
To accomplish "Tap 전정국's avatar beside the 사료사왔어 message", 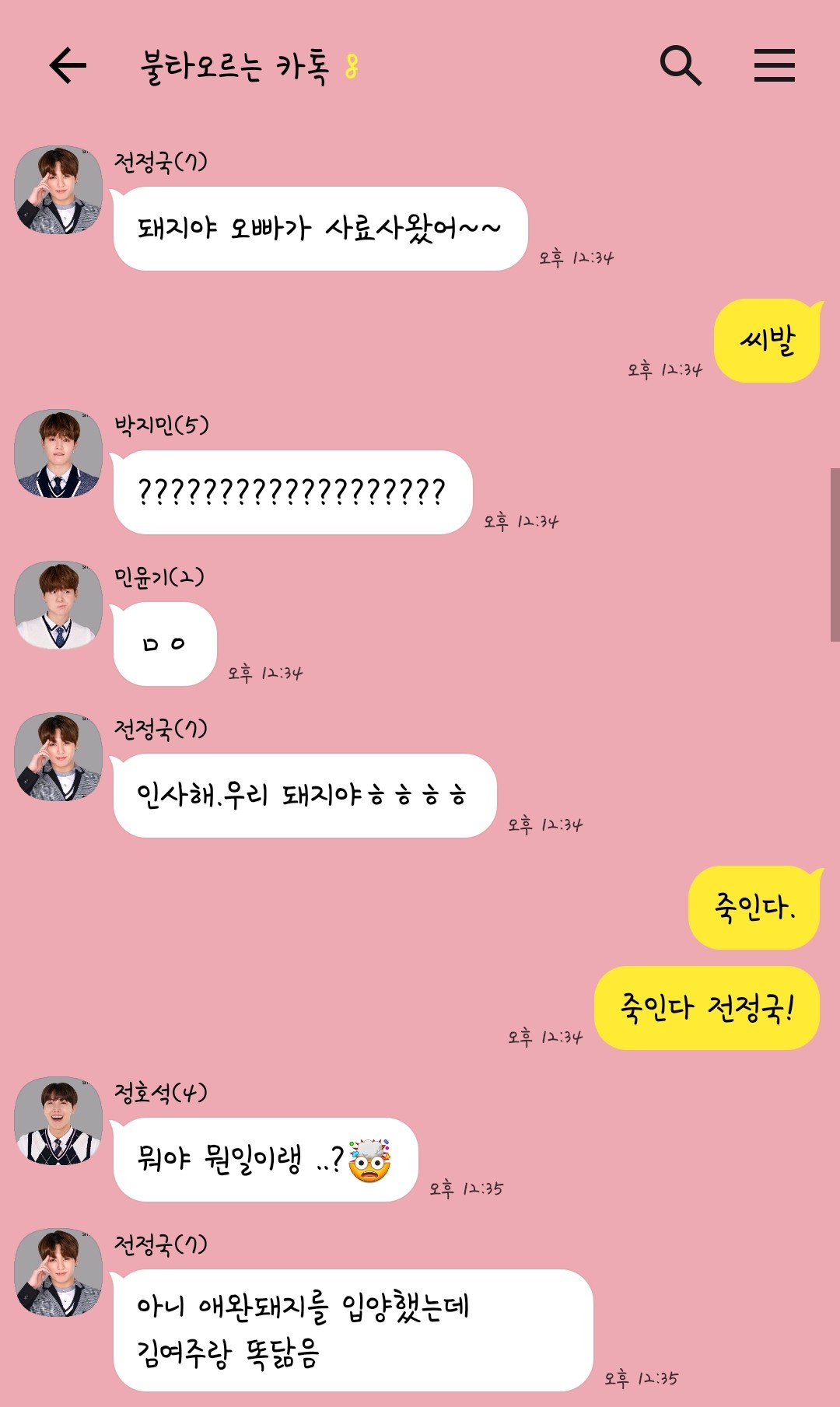I will point(58,190).
